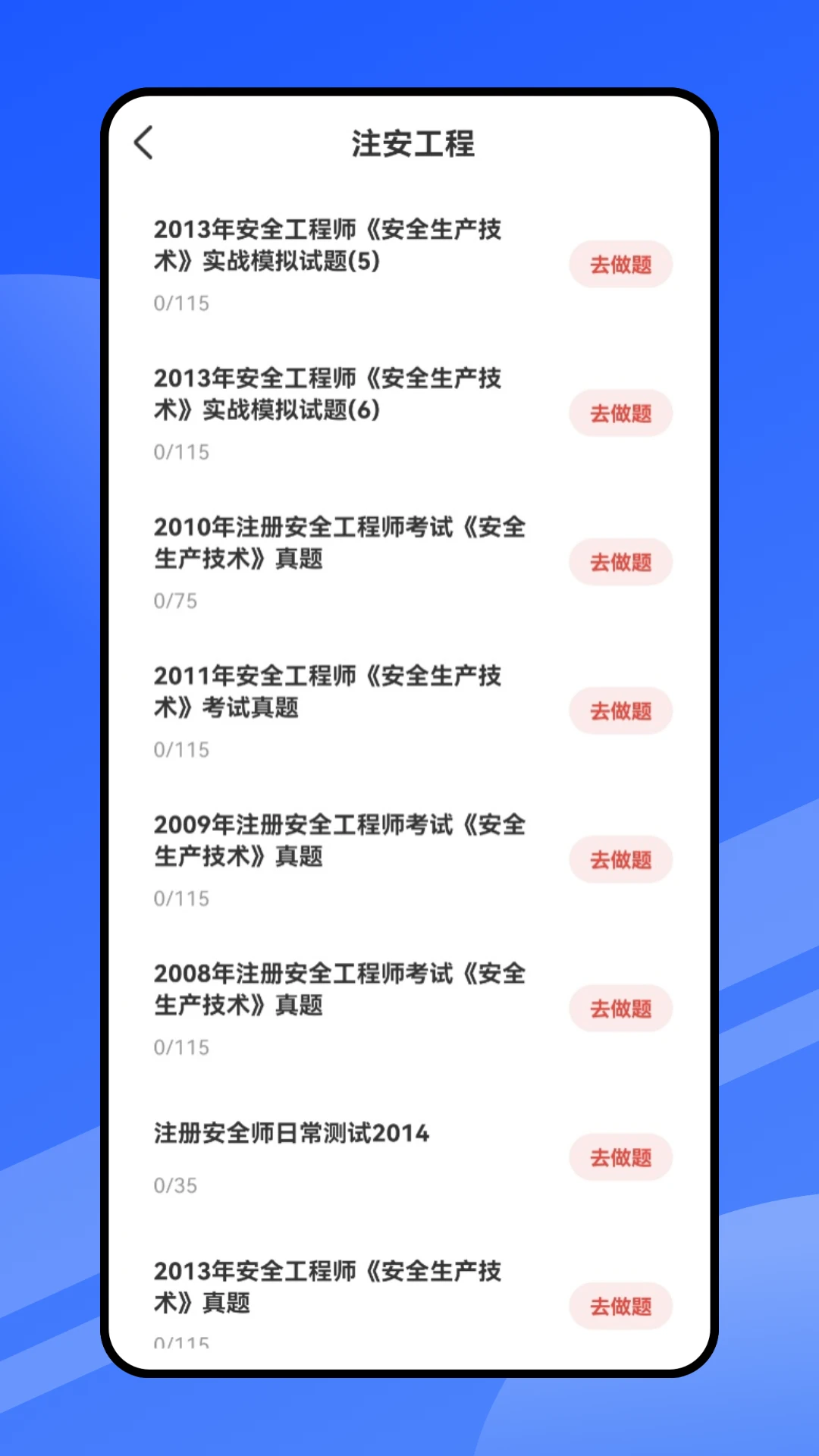Screen dimensions: 819x1456
Task: Tap 去做题 for 注册安全师日常测试2014
Action: (620, 1158)
